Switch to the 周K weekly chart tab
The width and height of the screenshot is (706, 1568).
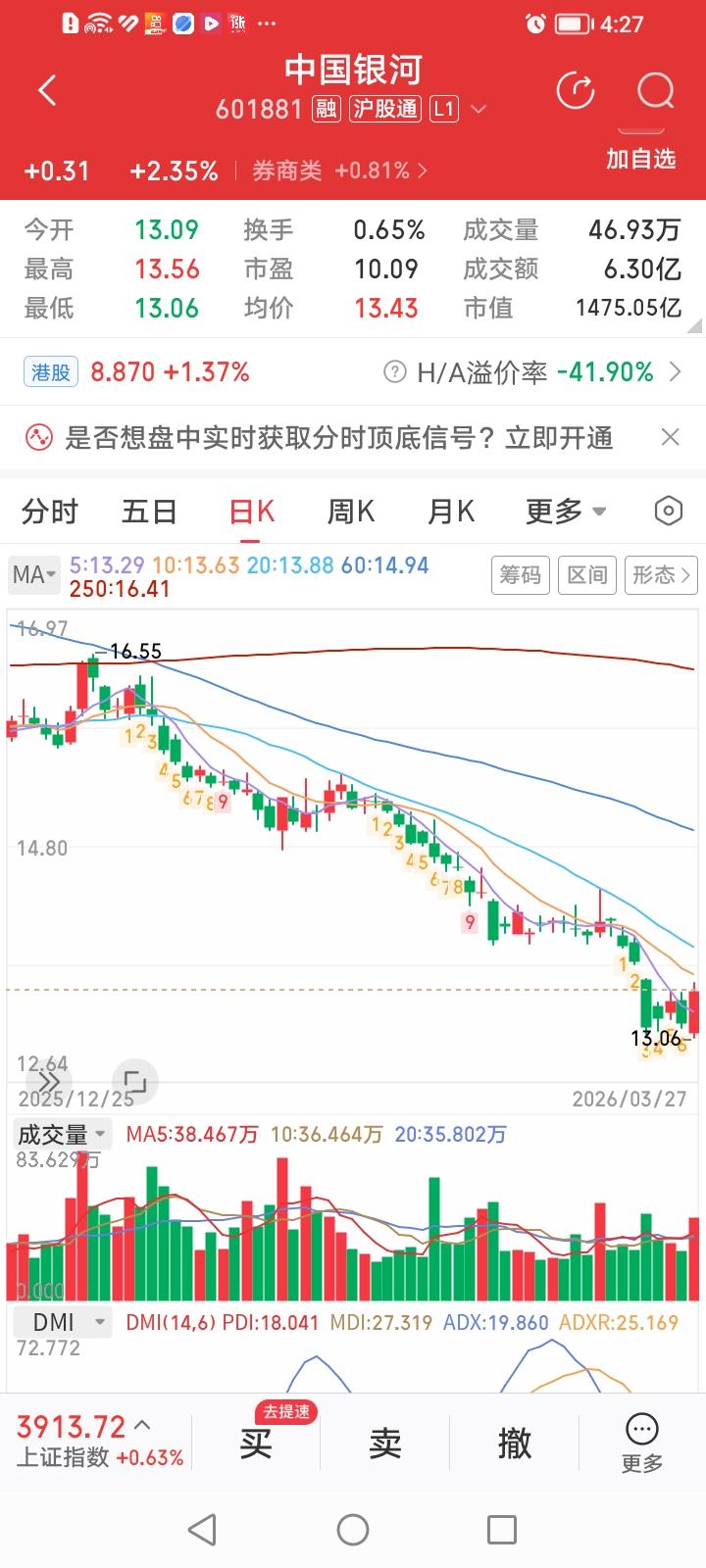coord(350,511)
